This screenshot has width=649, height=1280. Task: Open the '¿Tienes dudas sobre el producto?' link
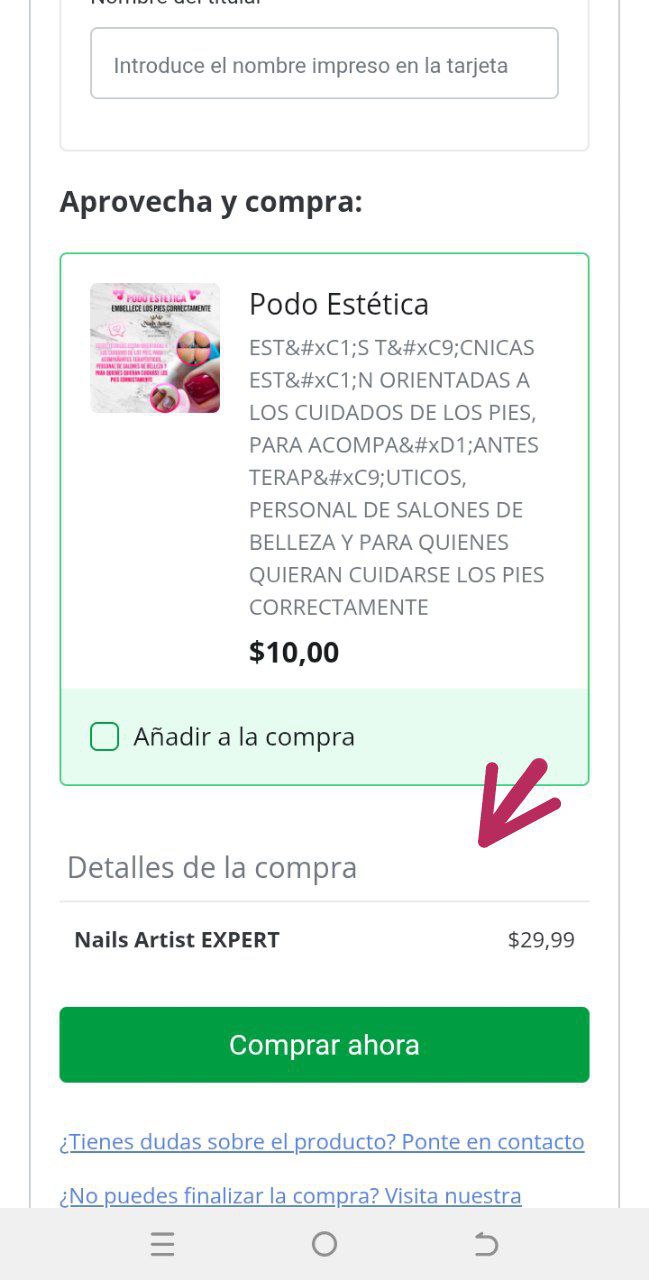click(321, 1142)
